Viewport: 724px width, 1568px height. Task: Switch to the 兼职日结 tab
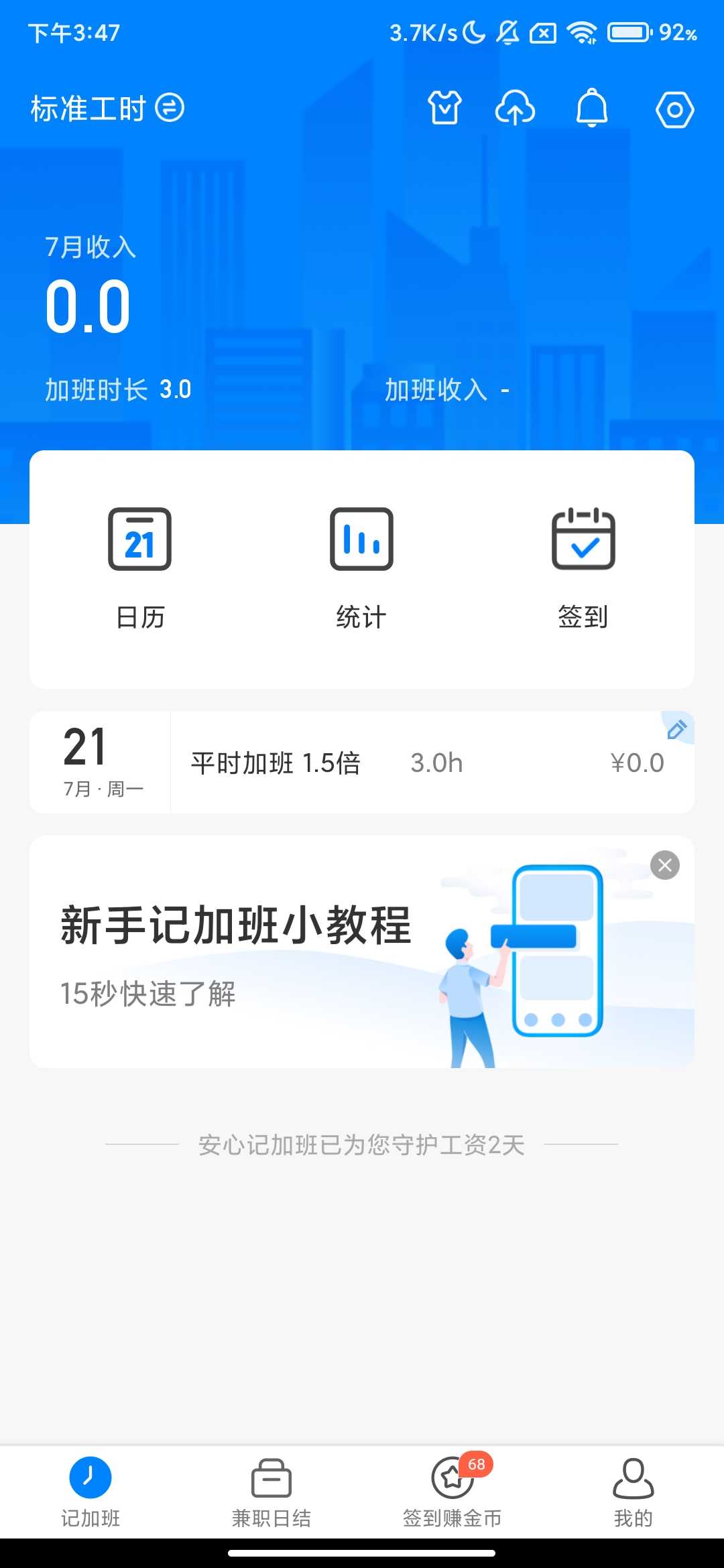pyautogui.click(x=271, y=1494)
